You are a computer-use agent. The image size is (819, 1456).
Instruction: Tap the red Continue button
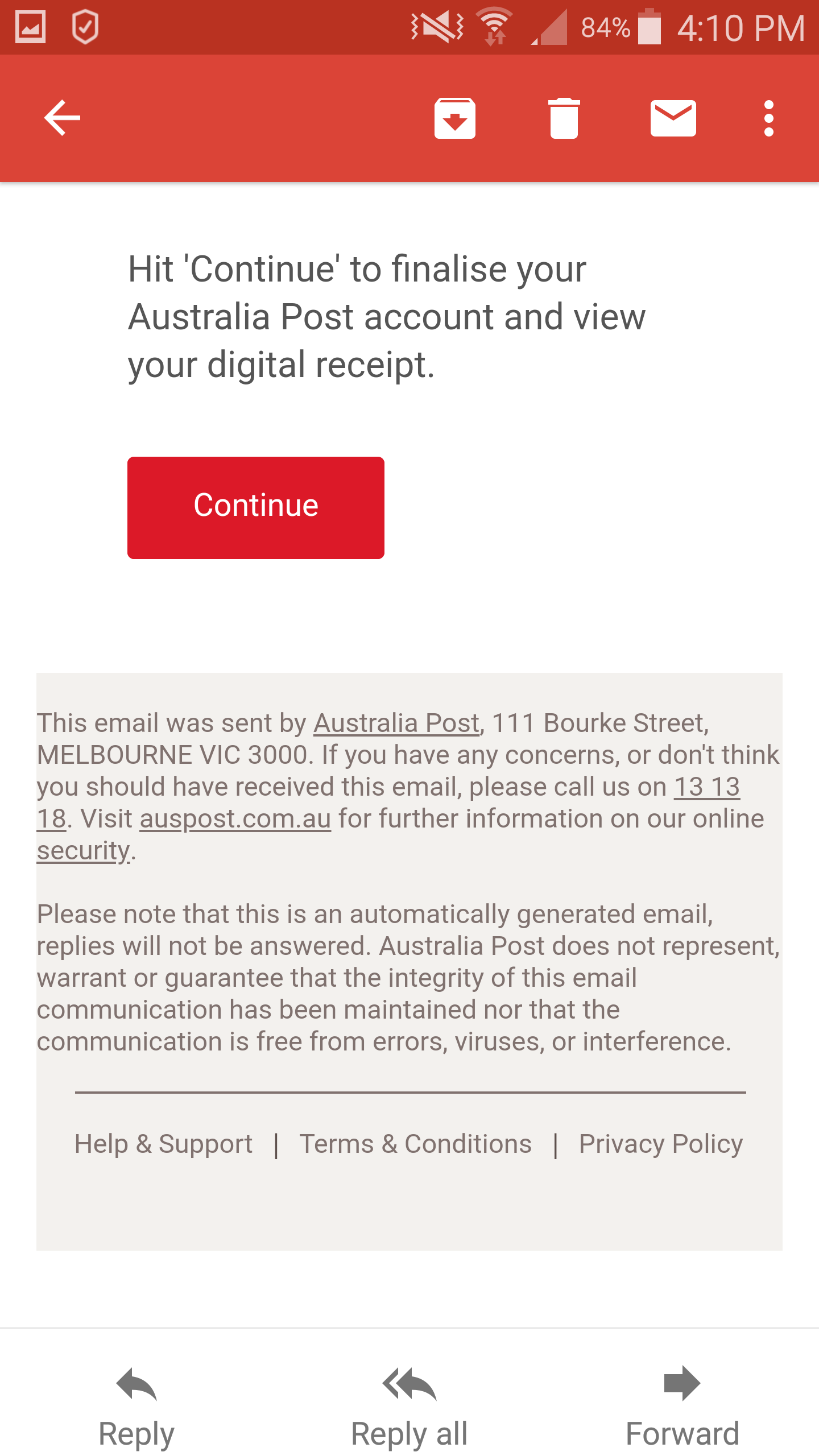coord(256,507)
